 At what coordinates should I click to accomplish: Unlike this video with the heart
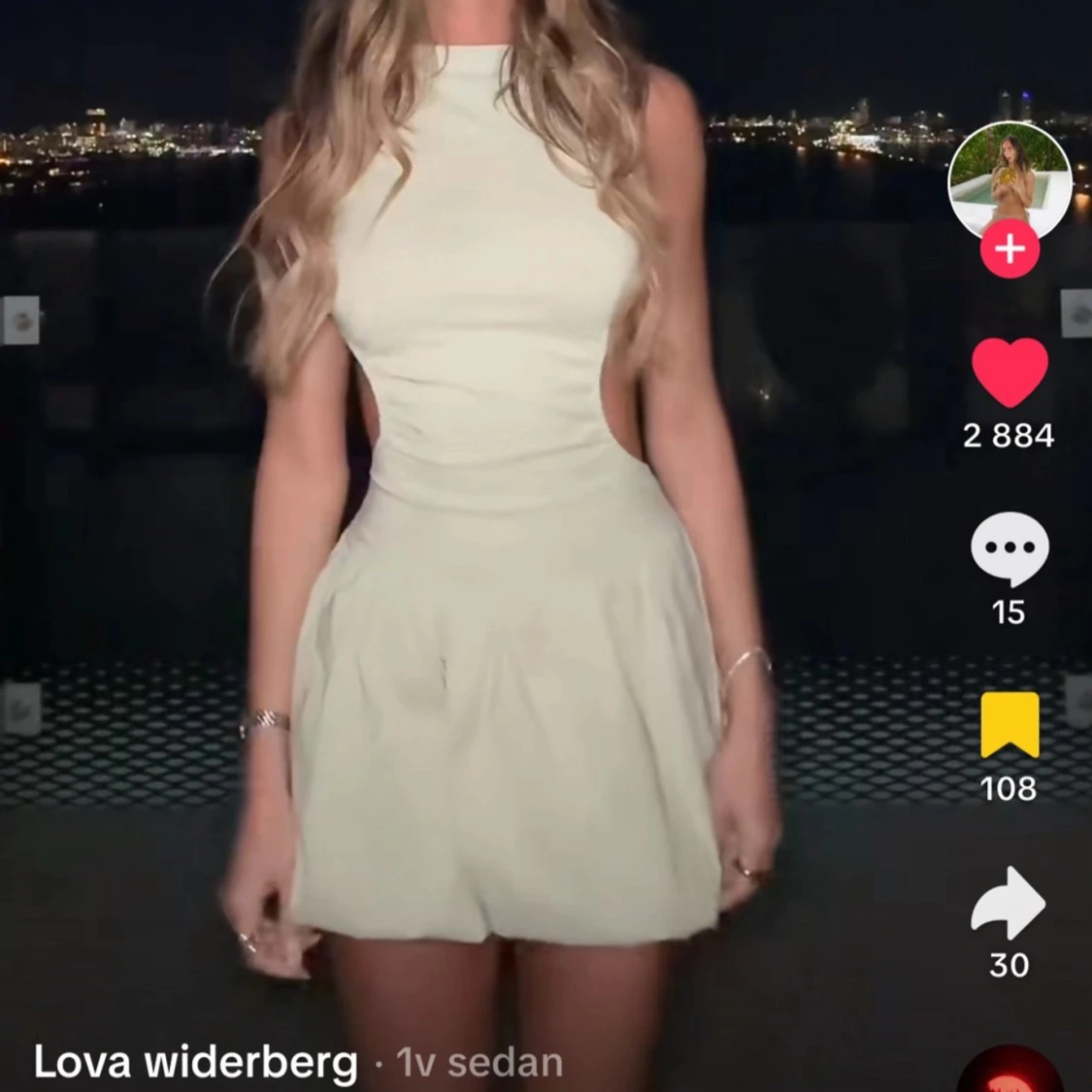(x=1009, y=373)
